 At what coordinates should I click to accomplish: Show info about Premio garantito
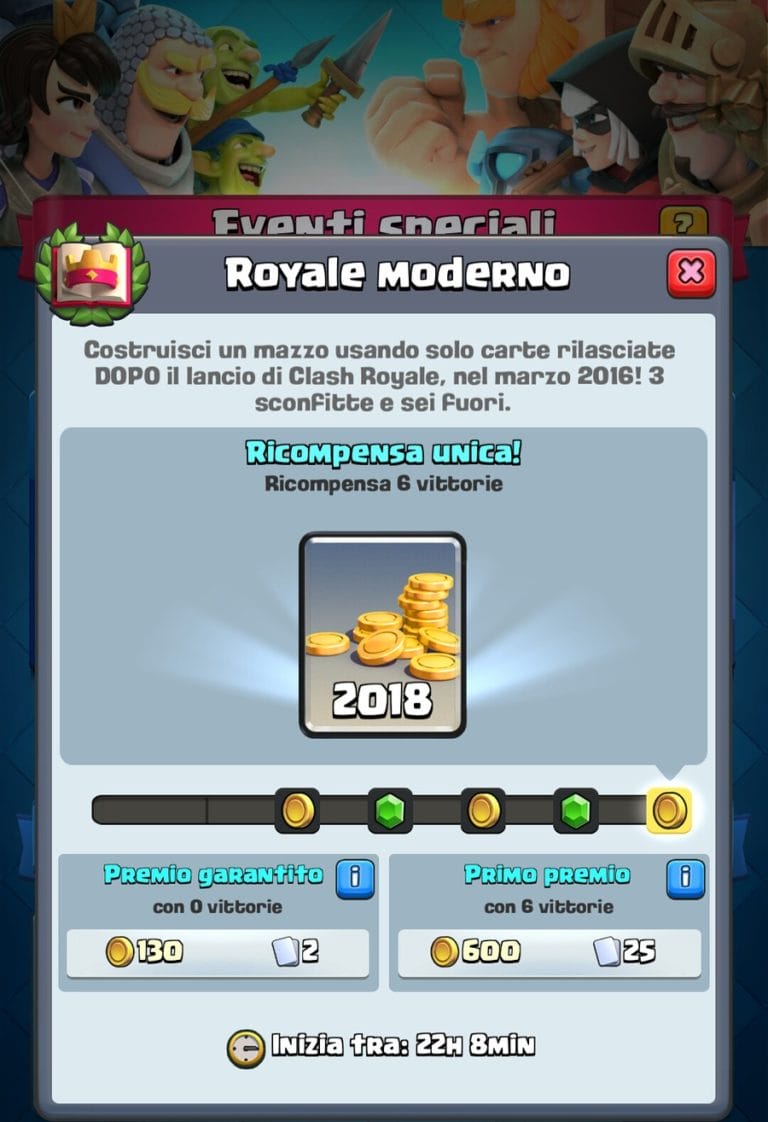point(355,878)
